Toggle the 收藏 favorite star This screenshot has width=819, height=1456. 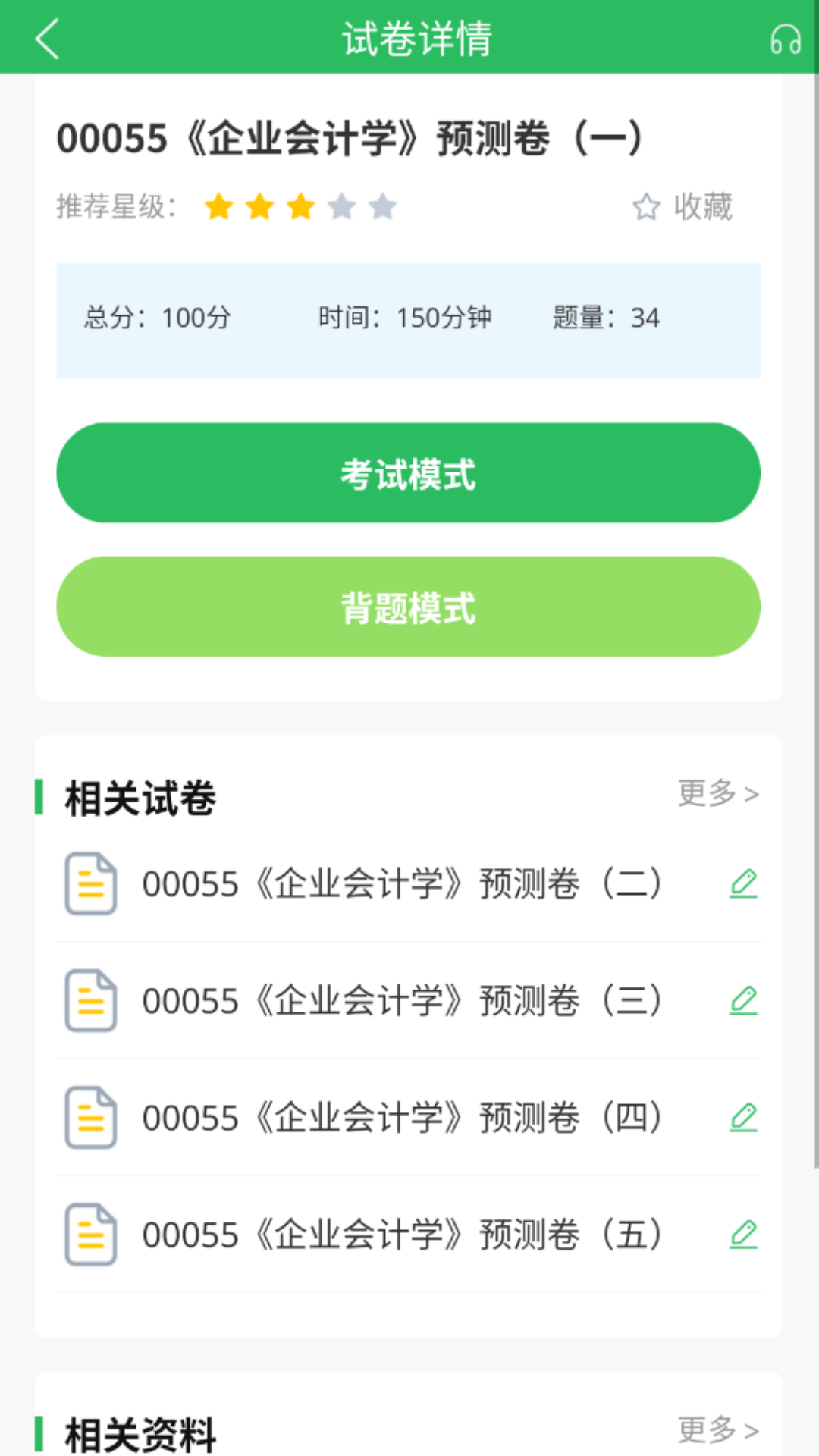point(681,206)
